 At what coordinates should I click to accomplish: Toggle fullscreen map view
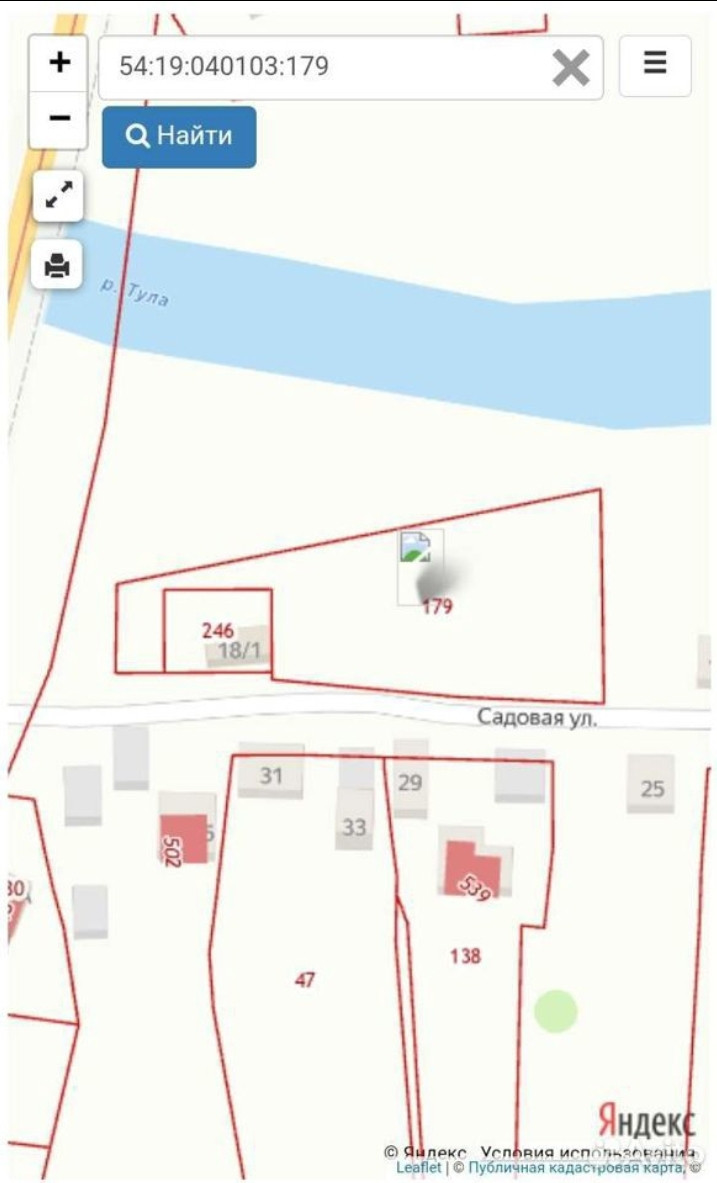pos(58,195)
